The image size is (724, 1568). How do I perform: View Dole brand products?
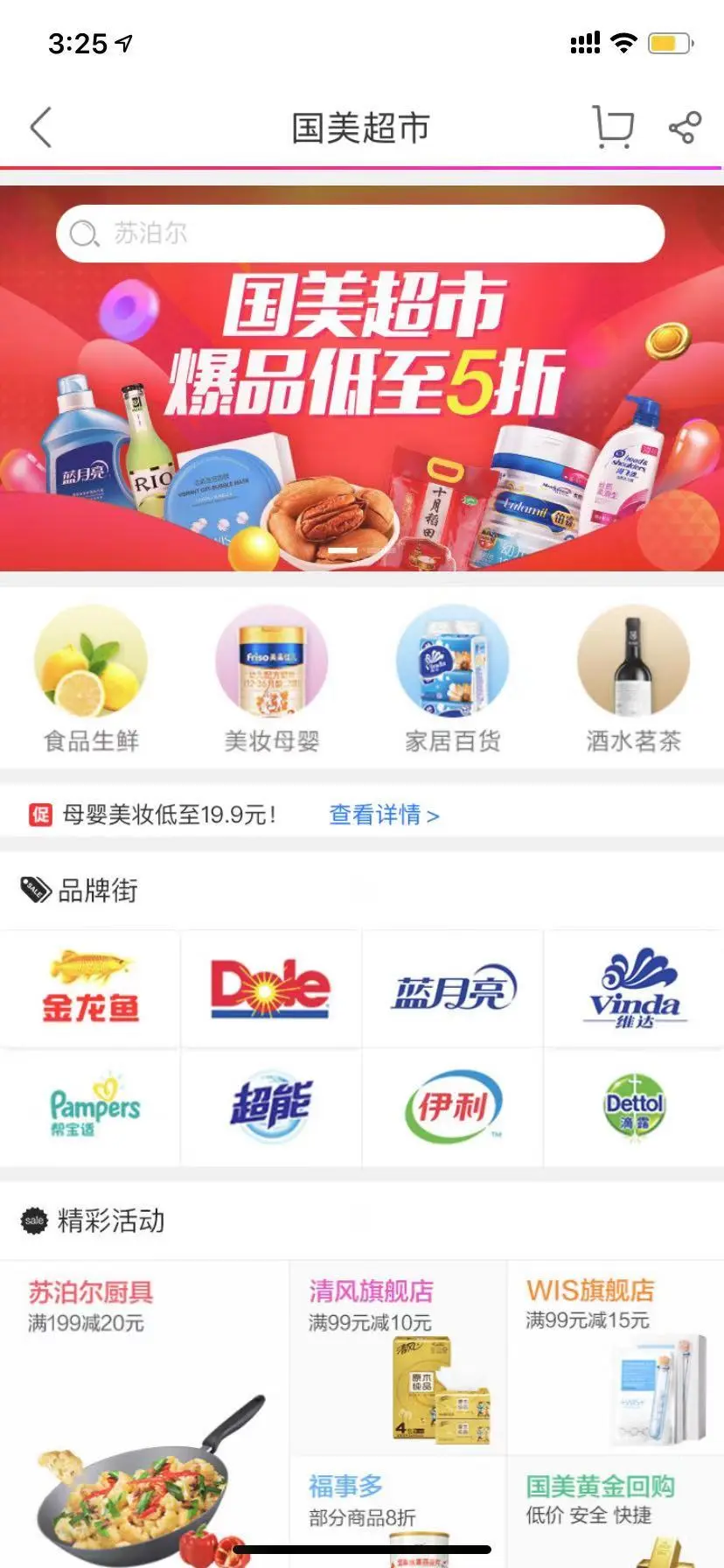tap(271, 988)
